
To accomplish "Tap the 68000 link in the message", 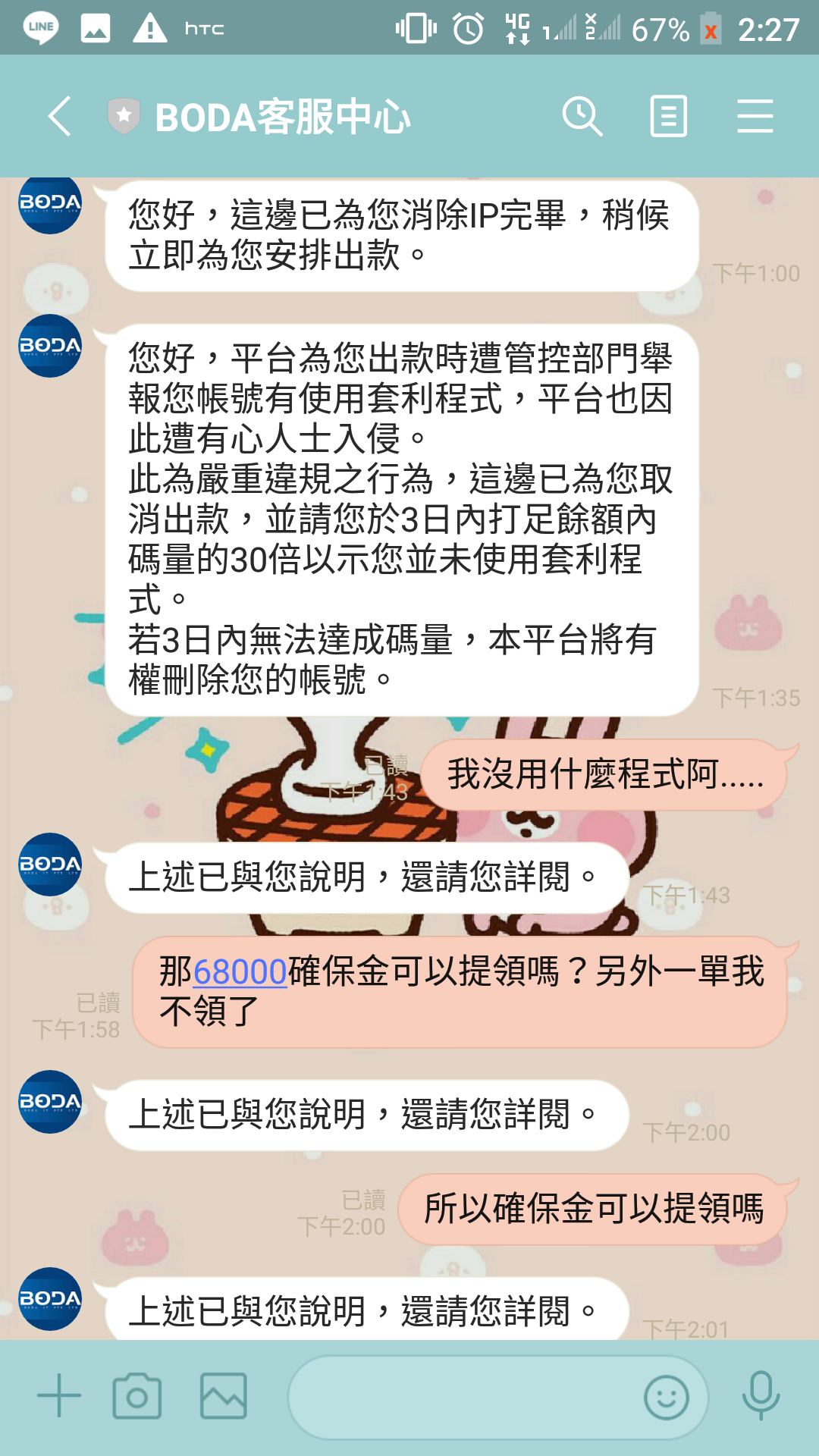I will [x=240, y=972].
